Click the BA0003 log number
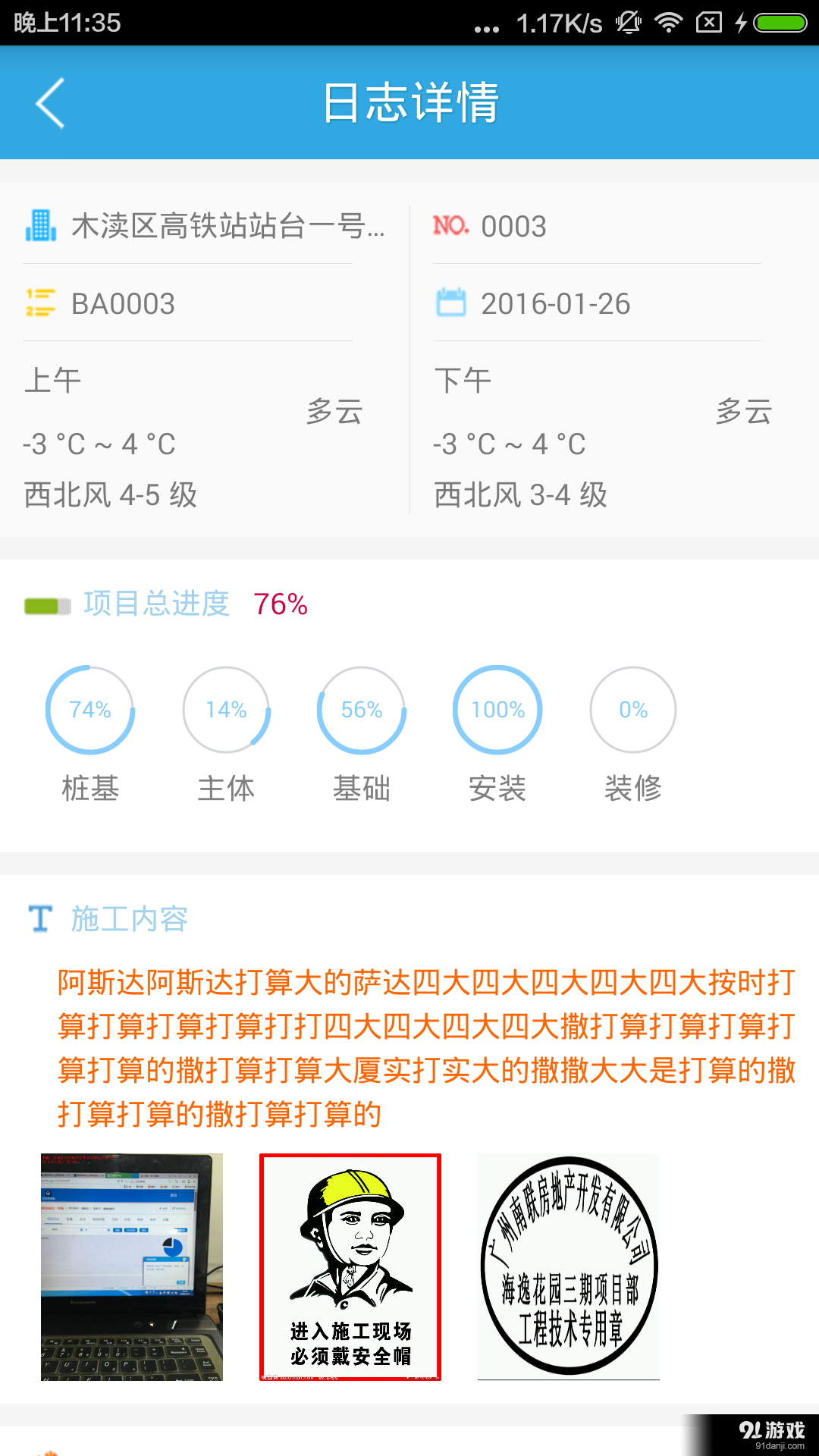 tap(121, 303)
